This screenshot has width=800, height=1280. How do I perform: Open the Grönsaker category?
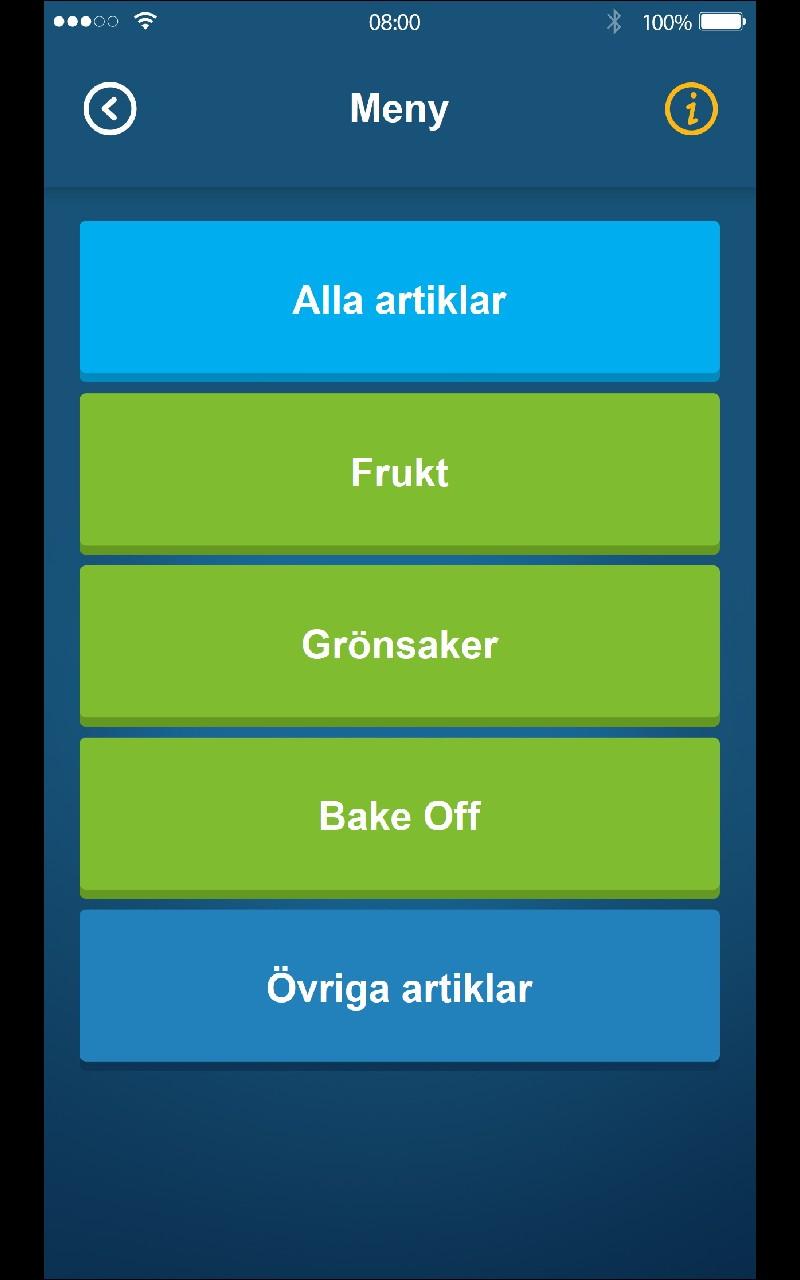click(x=400, y=645)
